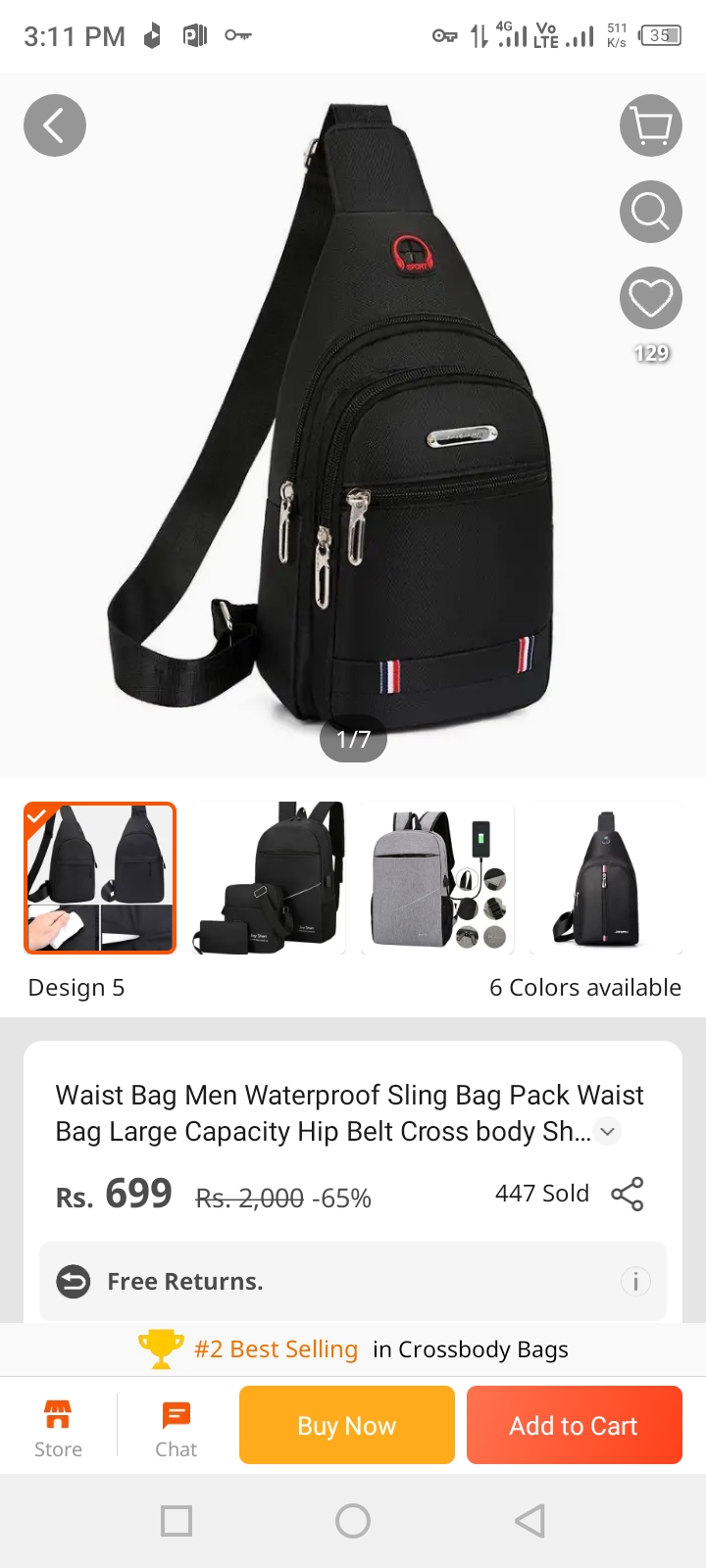Add to Cart
The width and height of the screenshot is (706, 1568).
pos(575,1425)
